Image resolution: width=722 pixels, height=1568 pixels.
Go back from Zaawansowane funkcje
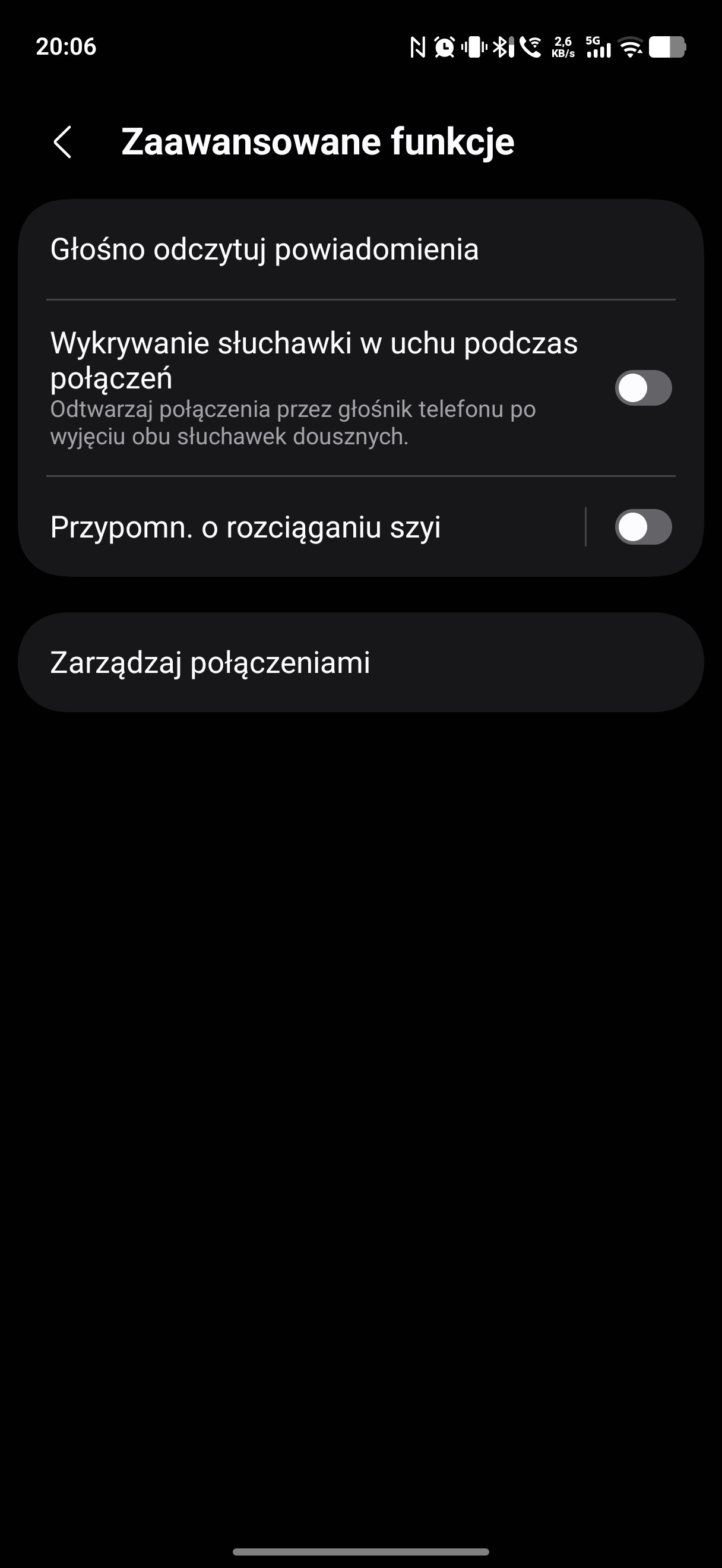click(63, 143)
